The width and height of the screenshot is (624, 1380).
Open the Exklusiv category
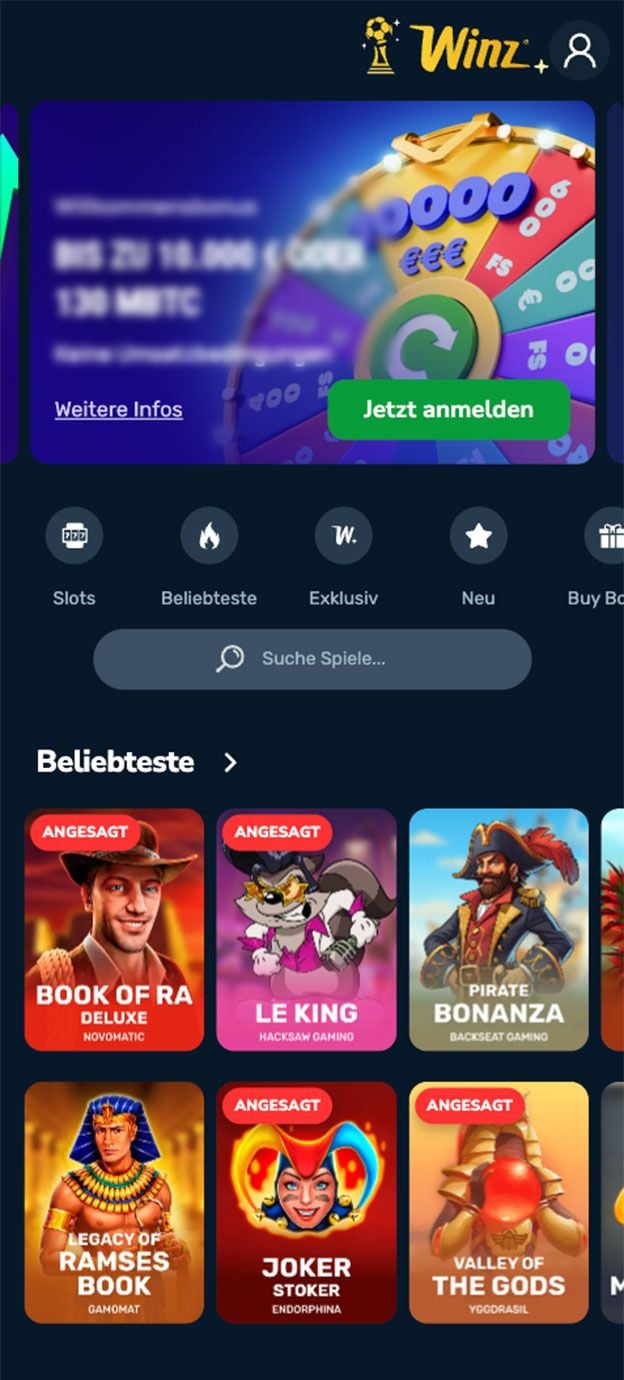344,558
